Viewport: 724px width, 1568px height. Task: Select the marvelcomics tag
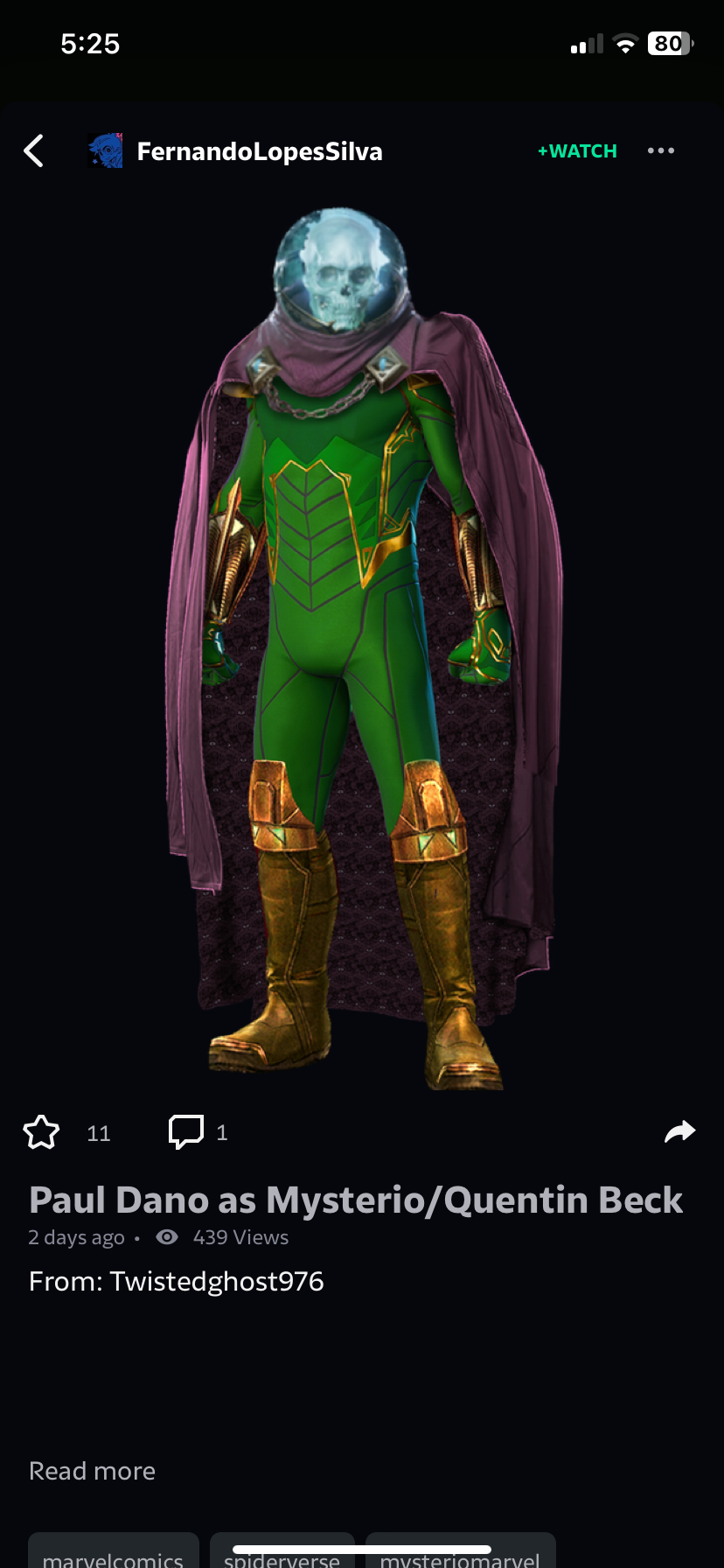[x=114, y=1554]
